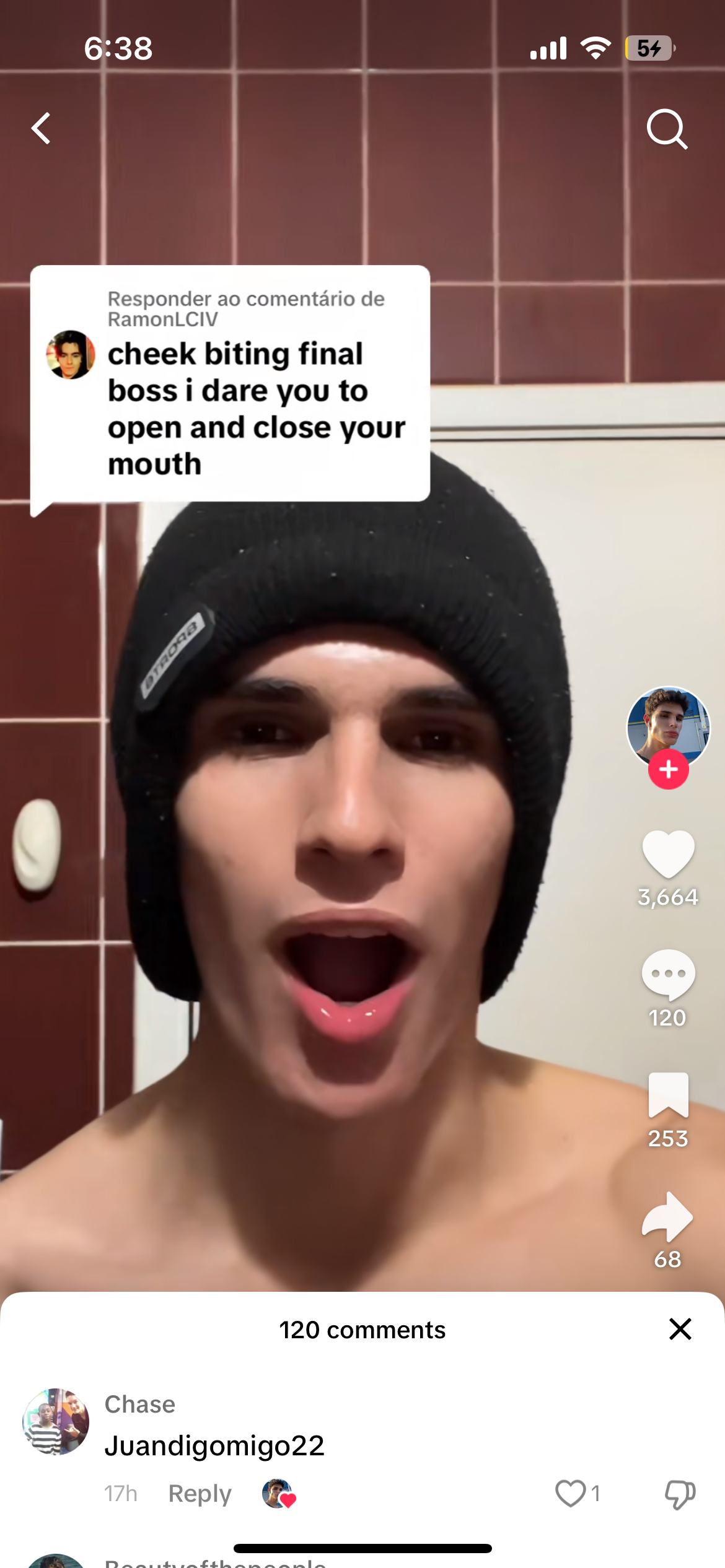Reply to Chase's comment

point(200,1494)
